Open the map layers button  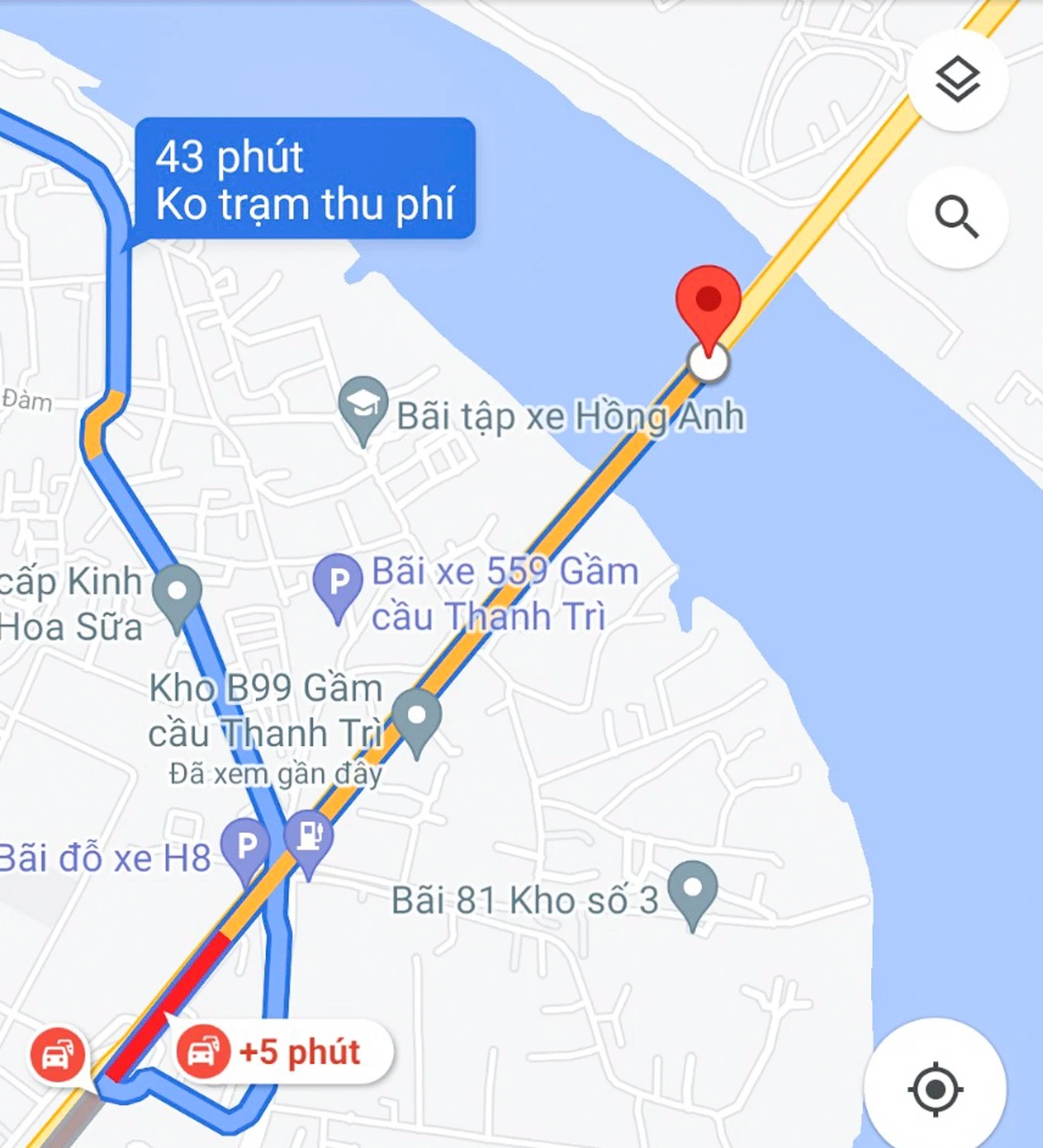pyautogui.click(x=957, y=80)
